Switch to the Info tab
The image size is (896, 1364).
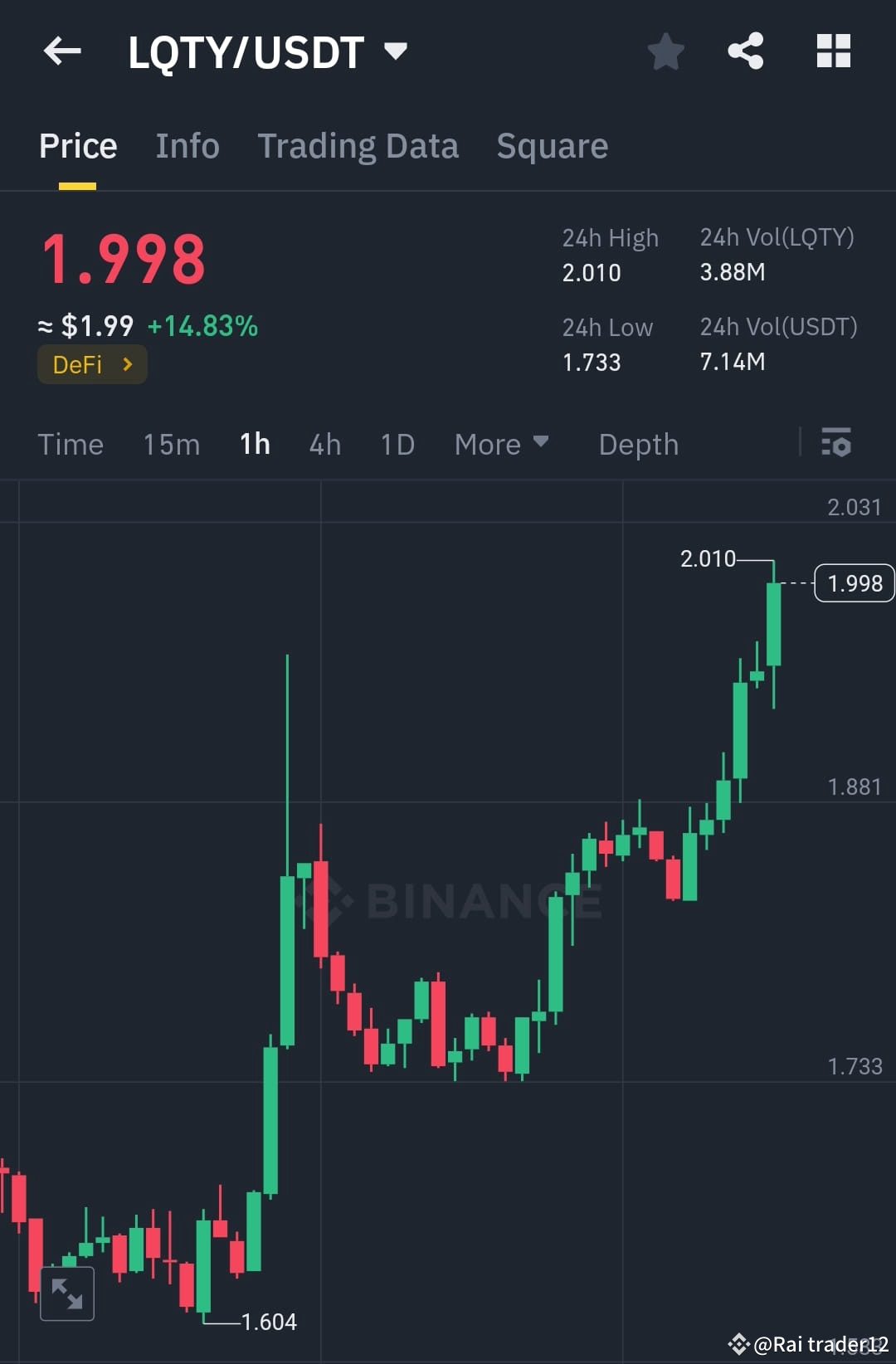[187, 145]
